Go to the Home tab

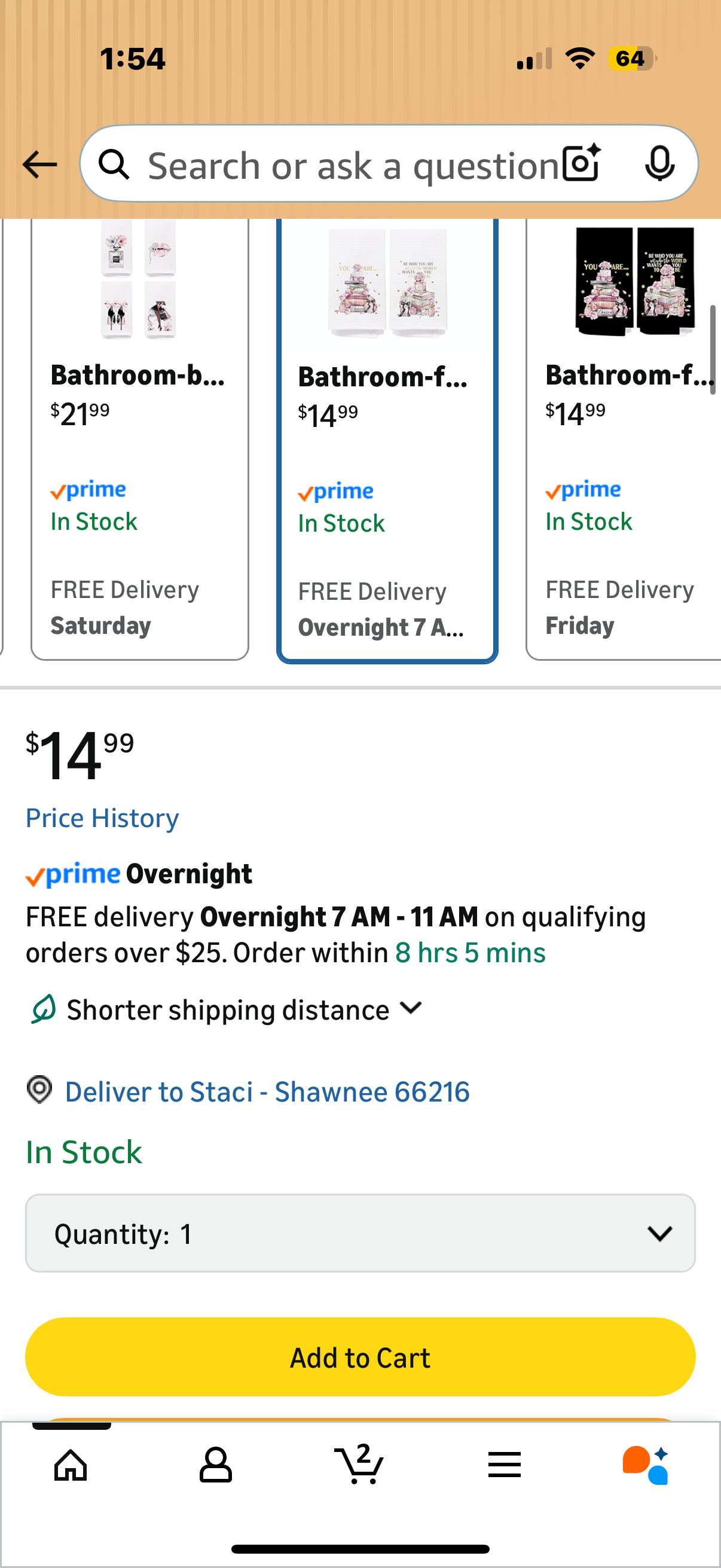[71, 1465]
